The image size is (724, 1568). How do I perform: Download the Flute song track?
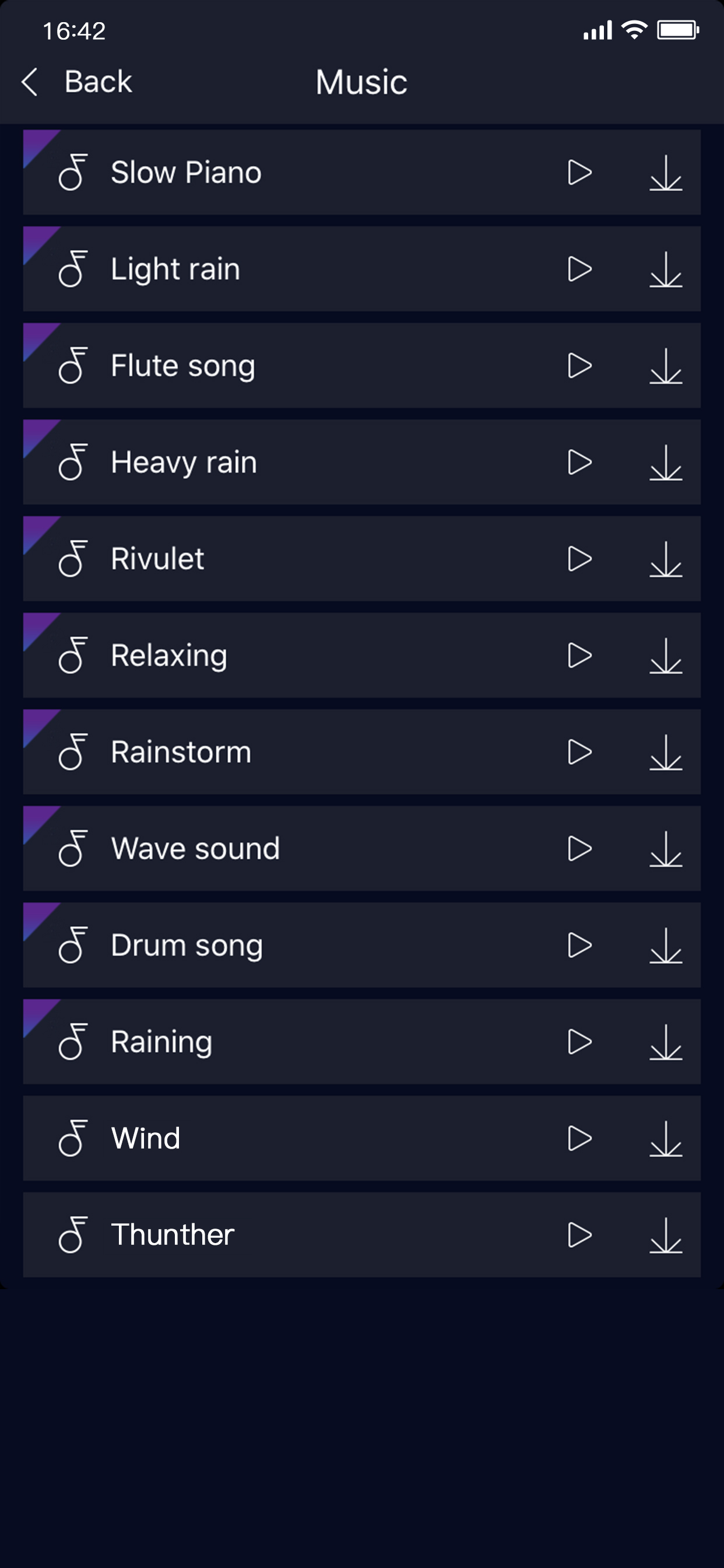[666, 366]
